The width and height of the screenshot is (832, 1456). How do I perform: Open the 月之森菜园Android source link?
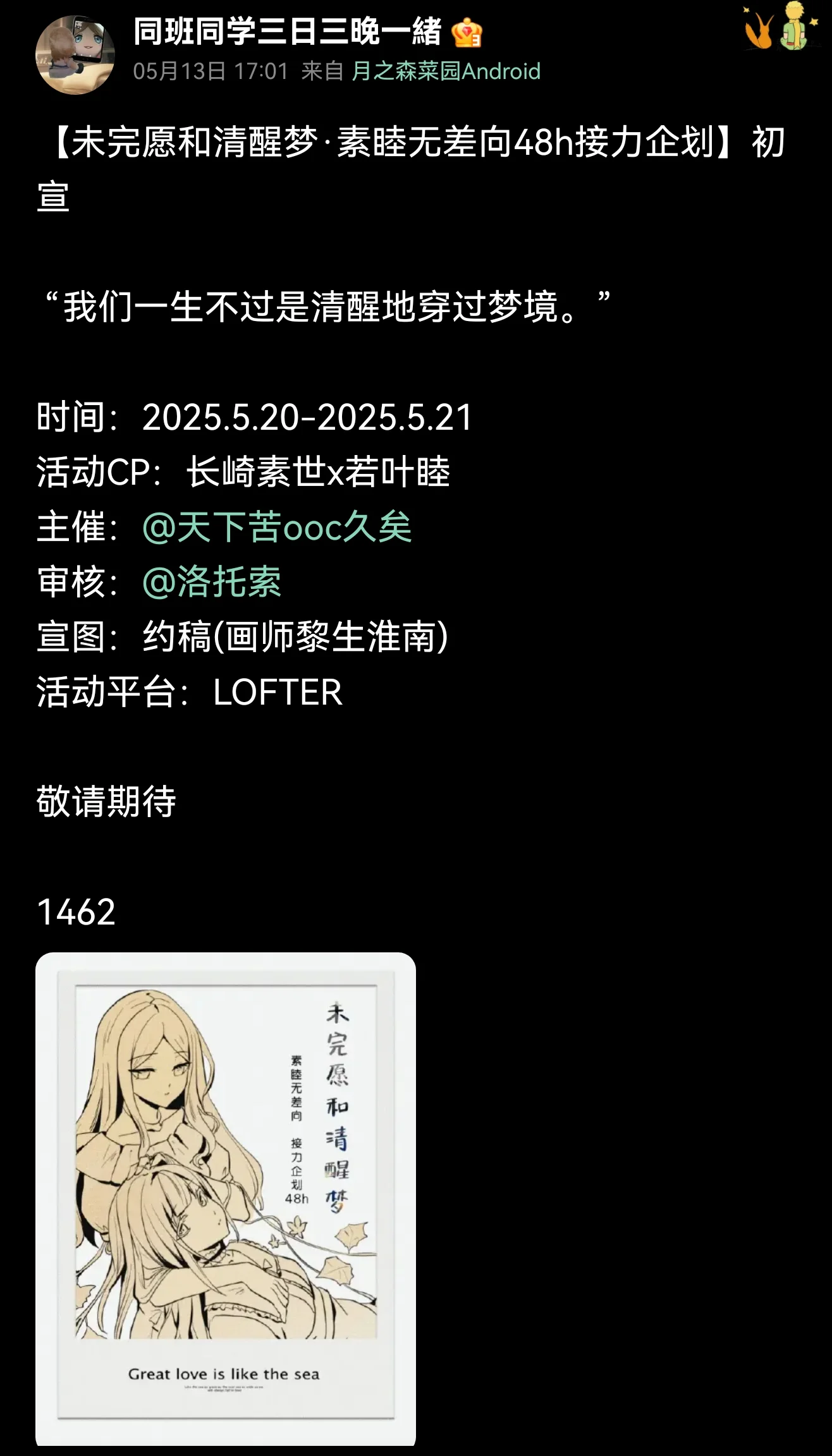[x=446, y=71]
